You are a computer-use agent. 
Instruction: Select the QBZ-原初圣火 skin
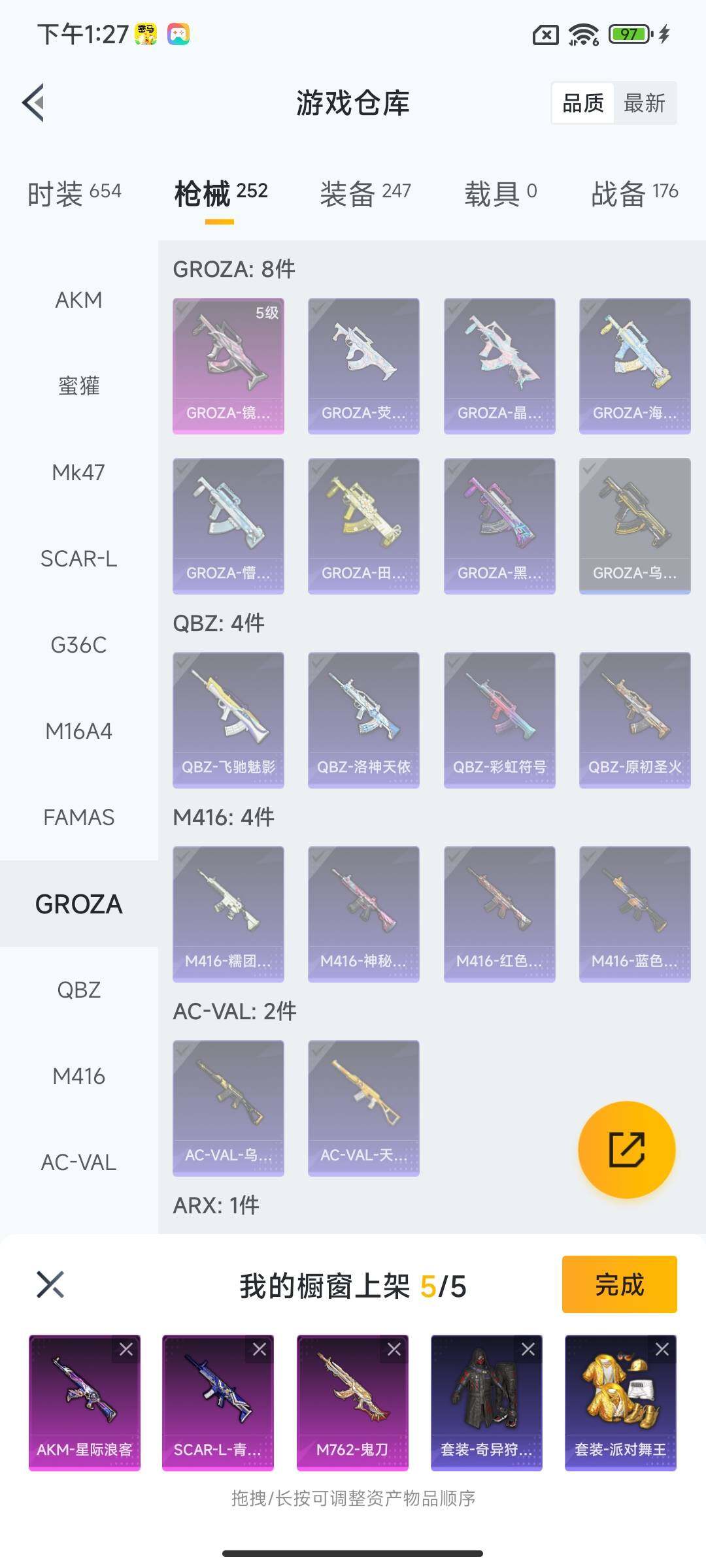634,719
